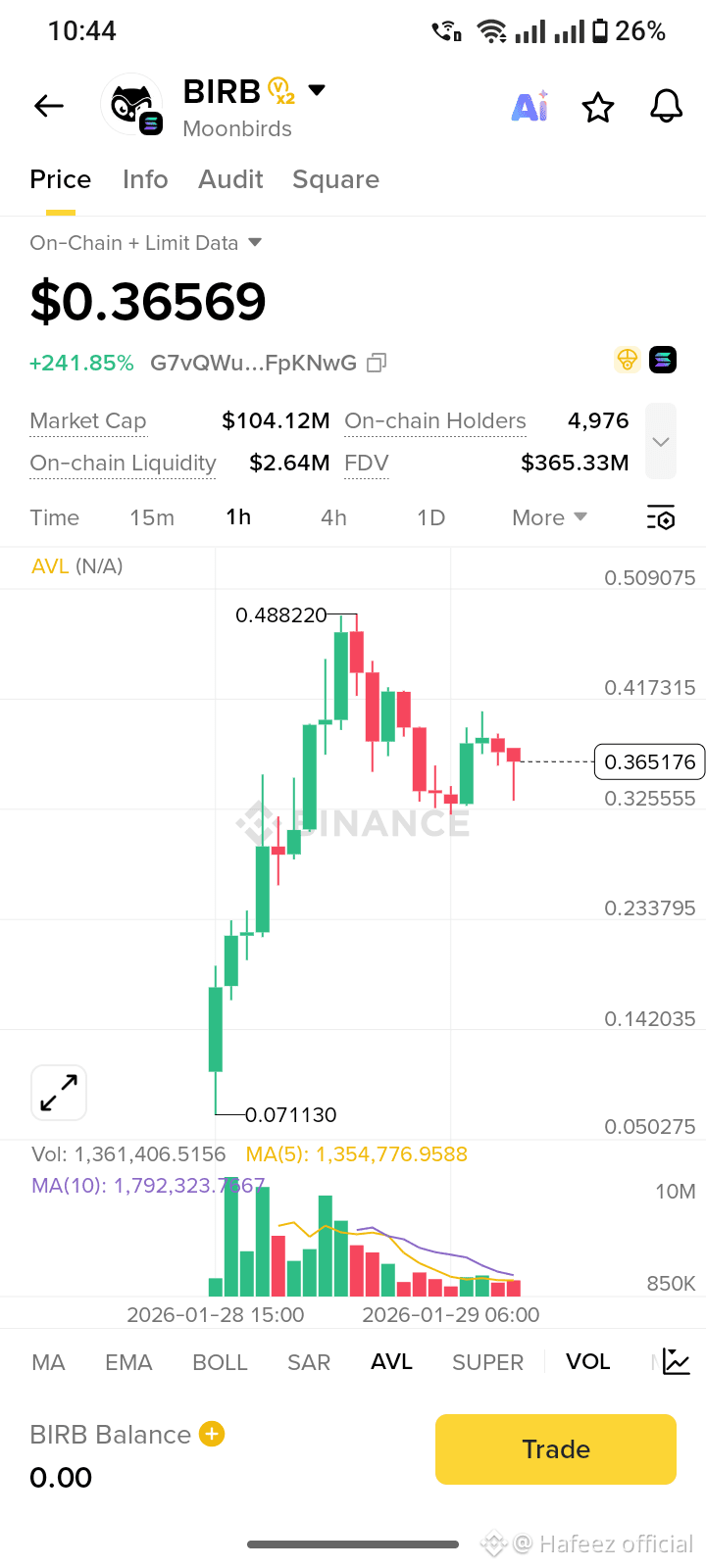Select the 1D chart interval
This screenshot has width=706, height=1568.
430,517
